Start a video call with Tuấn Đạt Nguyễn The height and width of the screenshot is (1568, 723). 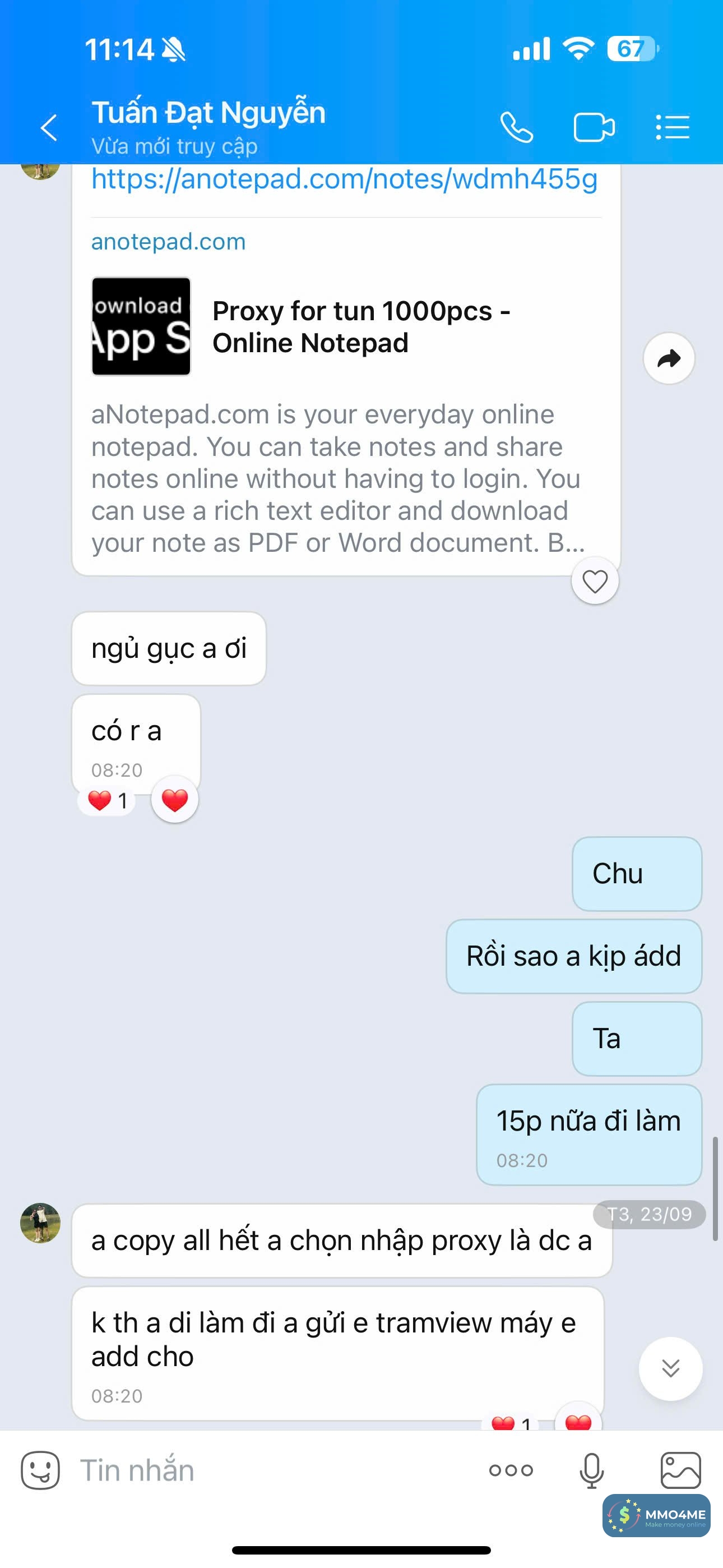[x=594, y=128]
